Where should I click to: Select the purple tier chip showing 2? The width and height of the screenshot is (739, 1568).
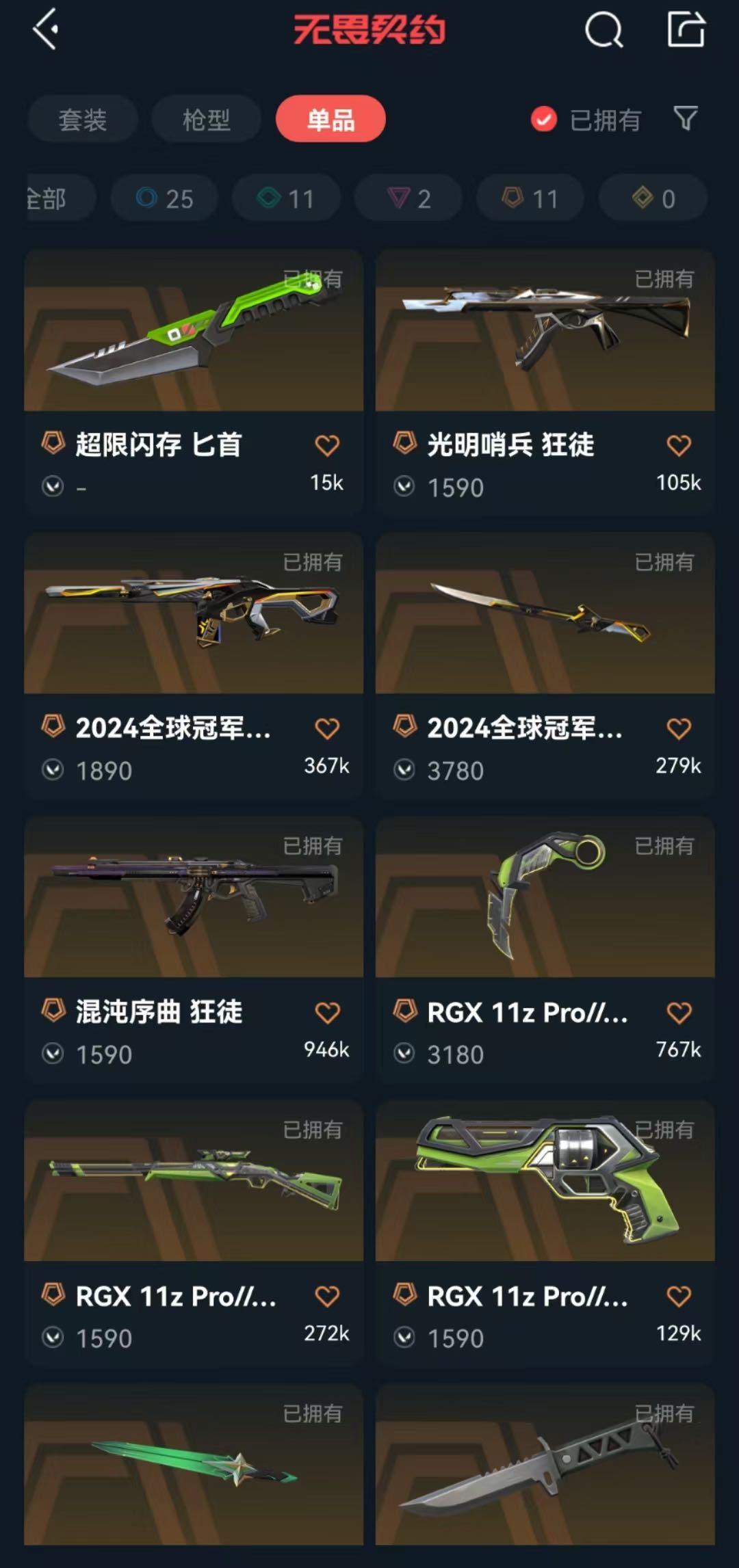[x=409, y=198]
